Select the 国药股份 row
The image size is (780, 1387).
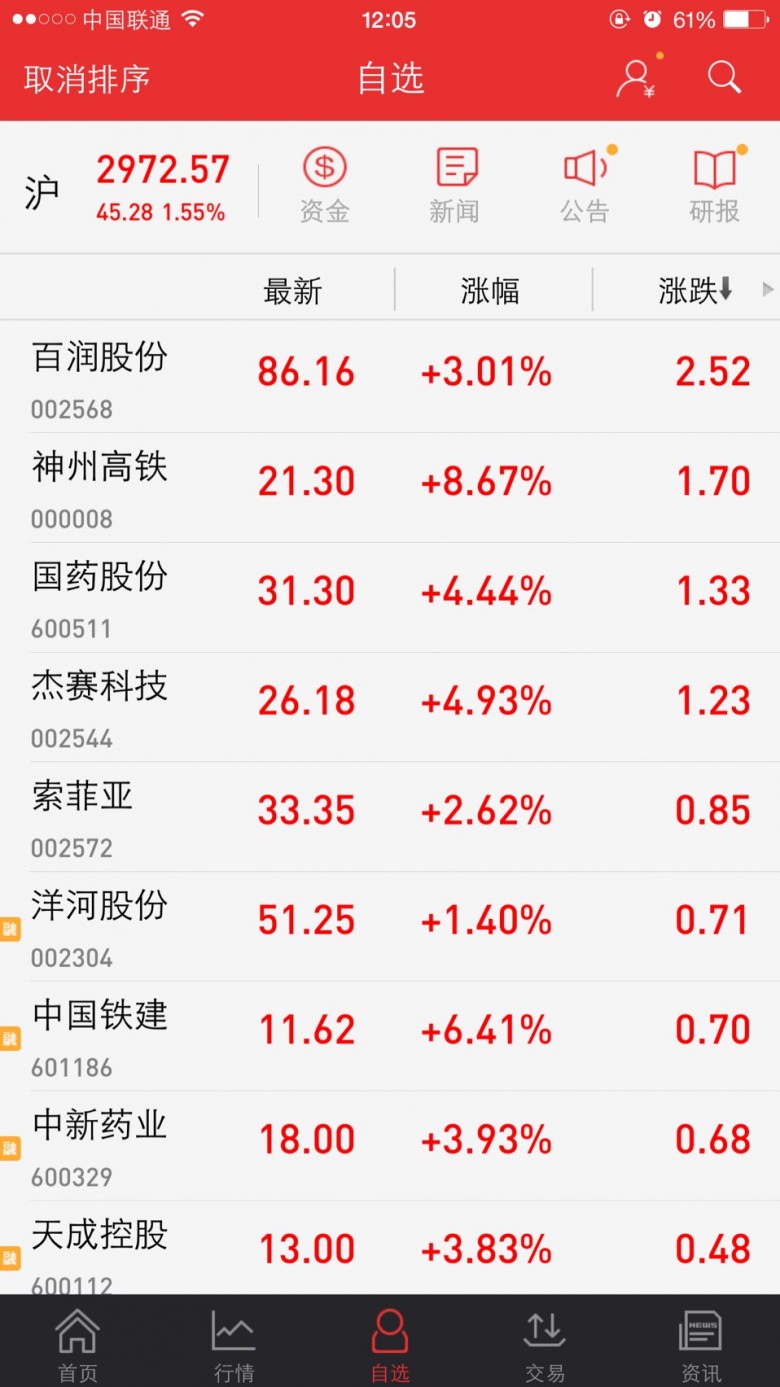click(390, 597)
